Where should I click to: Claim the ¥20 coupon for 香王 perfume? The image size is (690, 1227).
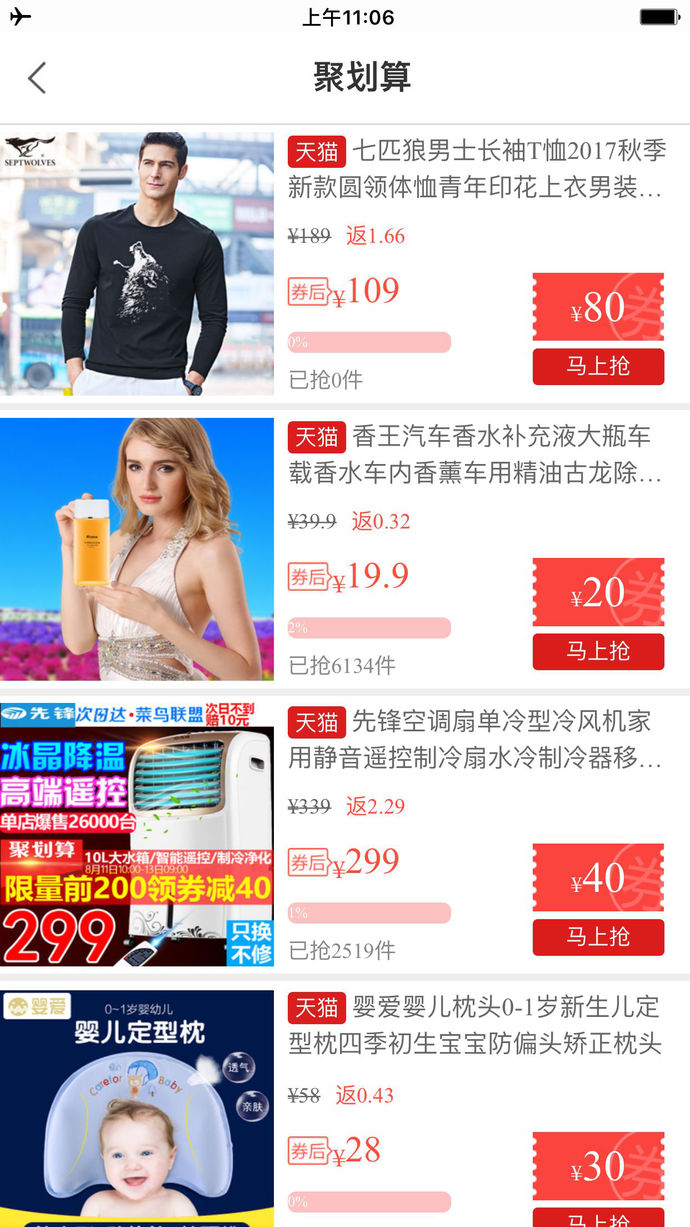pos(598,592)
